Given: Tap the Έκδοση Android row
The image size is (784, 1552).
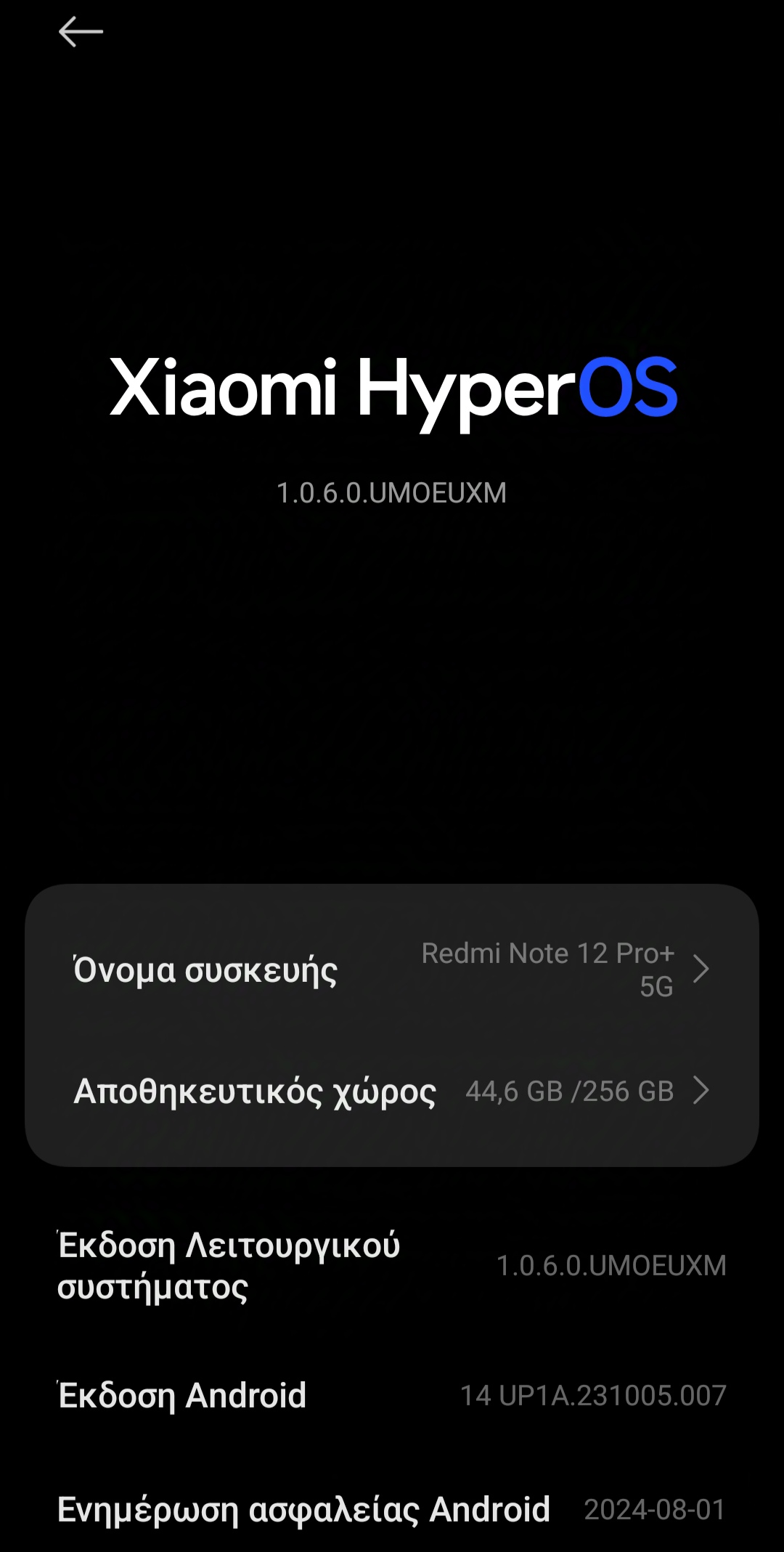Looking at the screenshot, I should point(392,1395).
